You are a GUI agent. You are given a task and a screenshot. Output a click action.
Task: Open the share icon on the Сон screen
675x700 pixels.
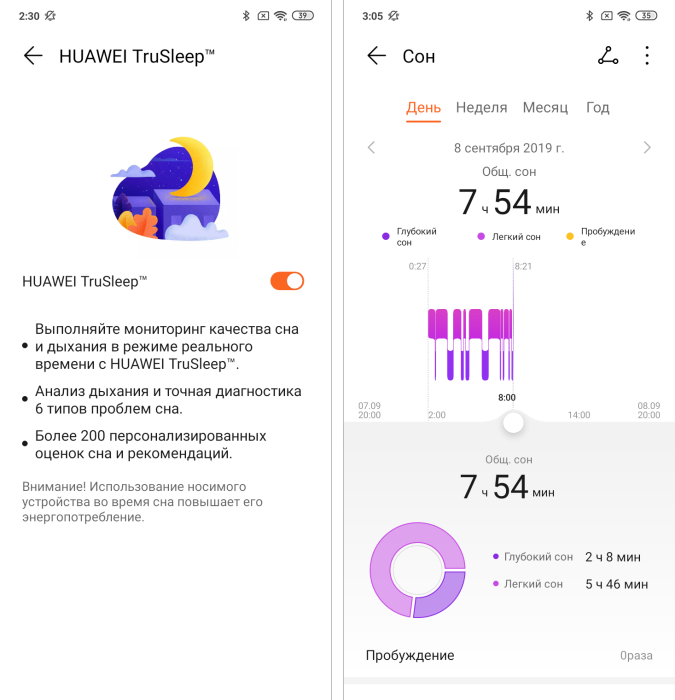608,56
